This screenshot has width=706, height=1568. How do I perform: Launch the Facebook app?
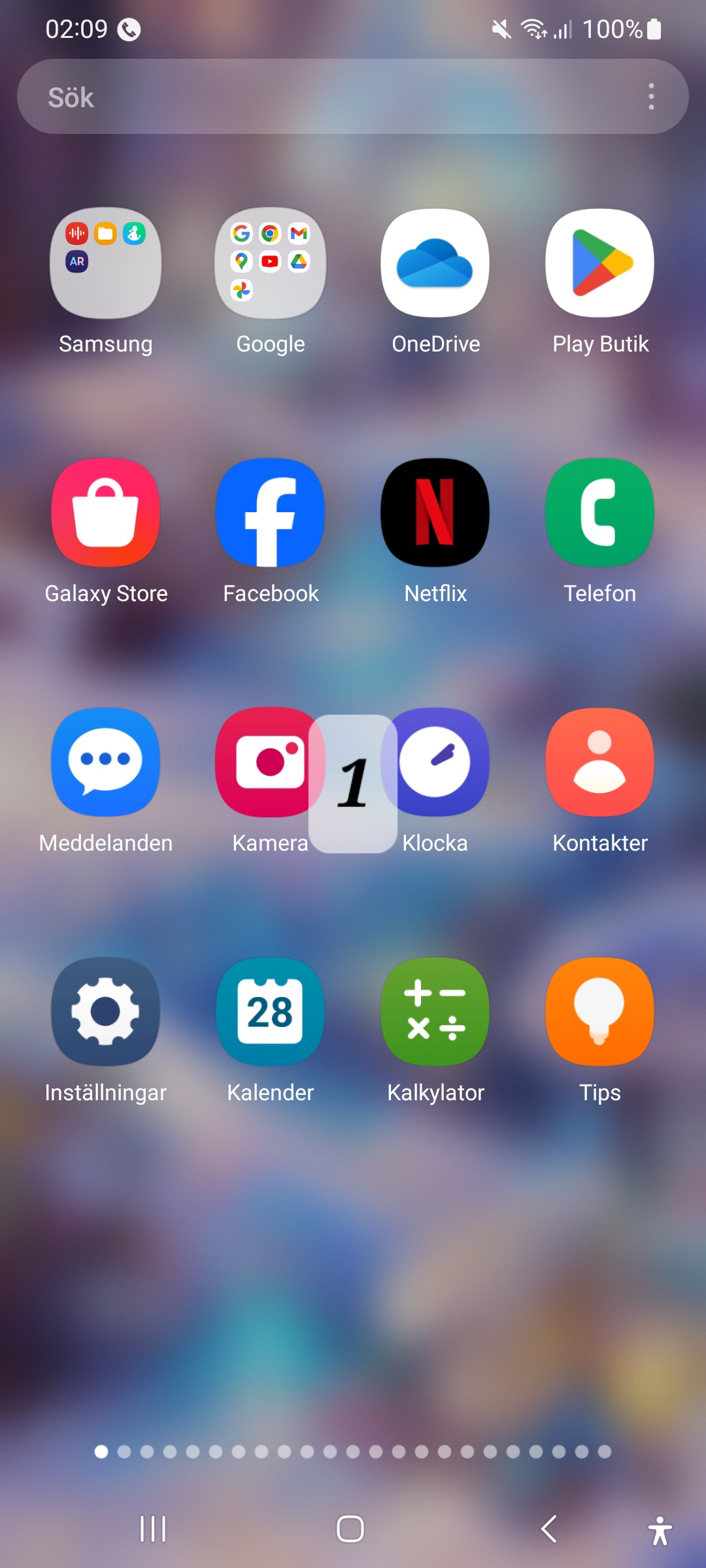pyautogui.click(x=271, y=513)
